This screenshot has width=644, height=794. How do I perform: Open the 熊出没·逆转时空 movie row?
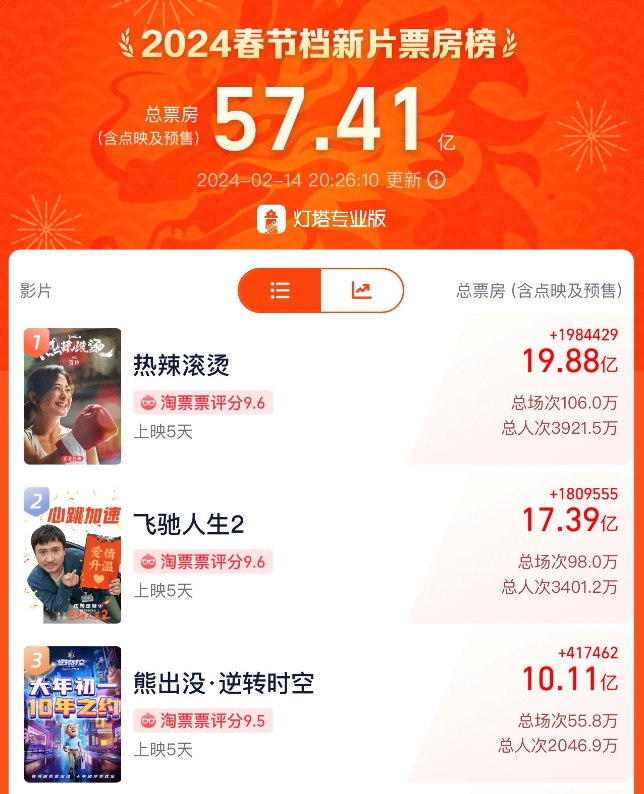tap(320, 714)
